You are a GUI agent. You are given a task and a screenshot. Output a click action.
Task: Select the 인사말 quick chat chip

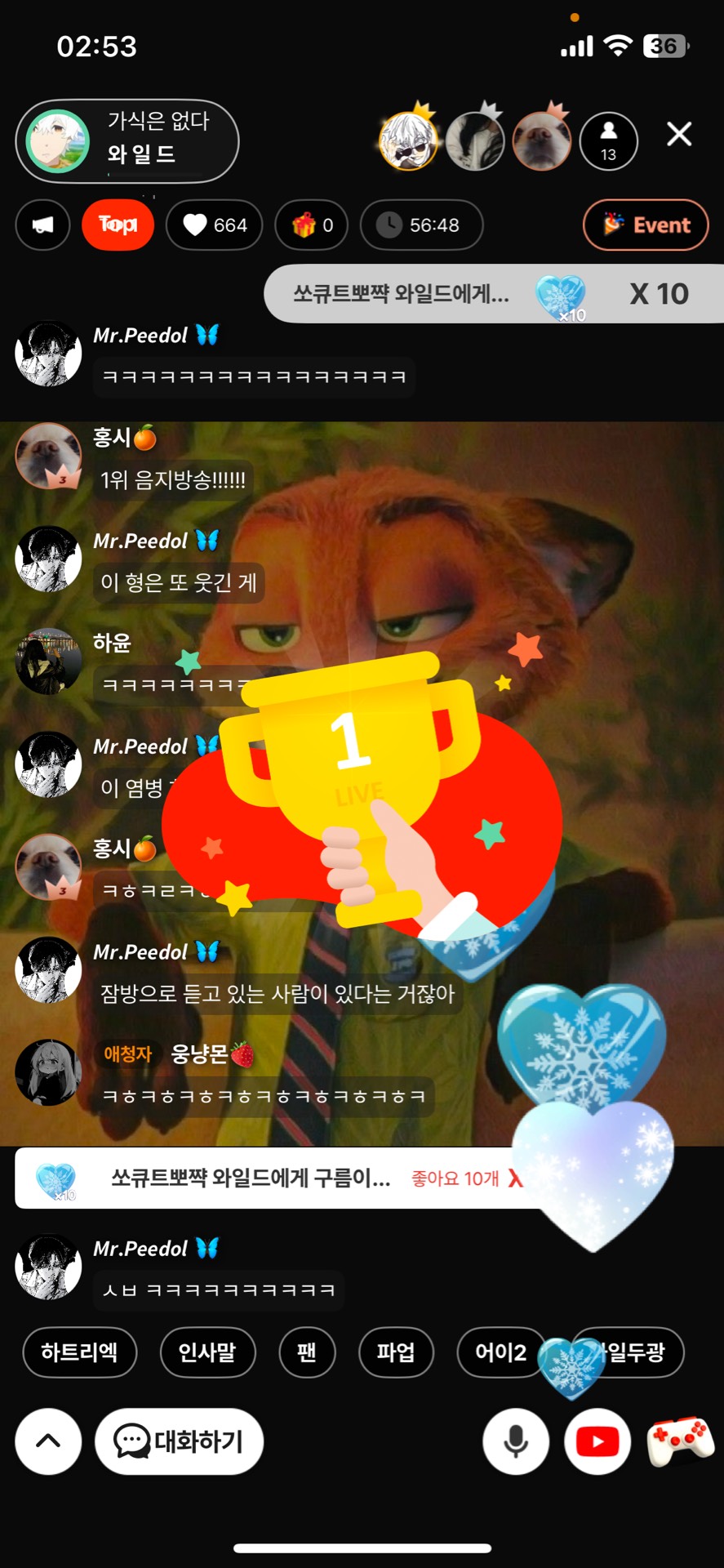coord(207,1352)
